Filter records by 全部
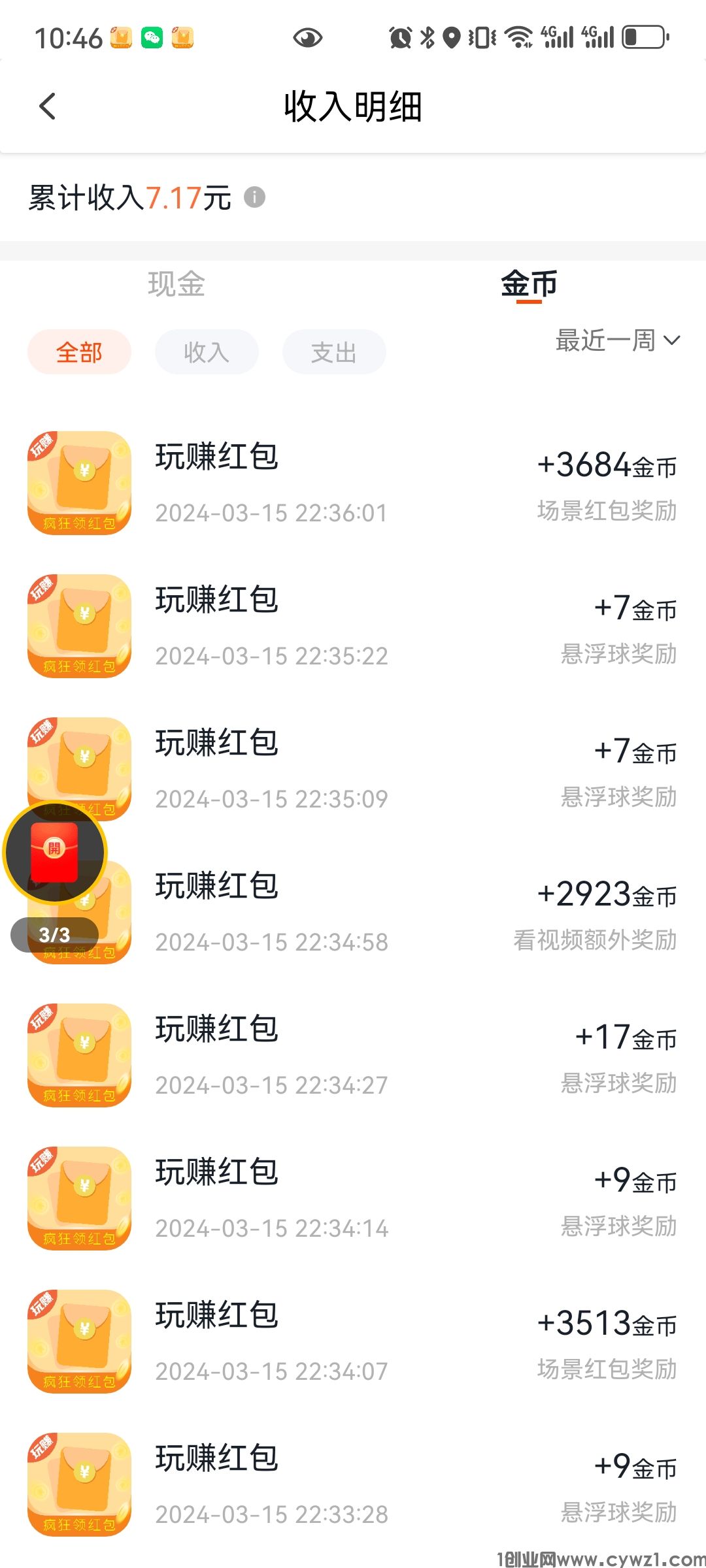Viewport: 706px width, 1568px height. point(79,352)
